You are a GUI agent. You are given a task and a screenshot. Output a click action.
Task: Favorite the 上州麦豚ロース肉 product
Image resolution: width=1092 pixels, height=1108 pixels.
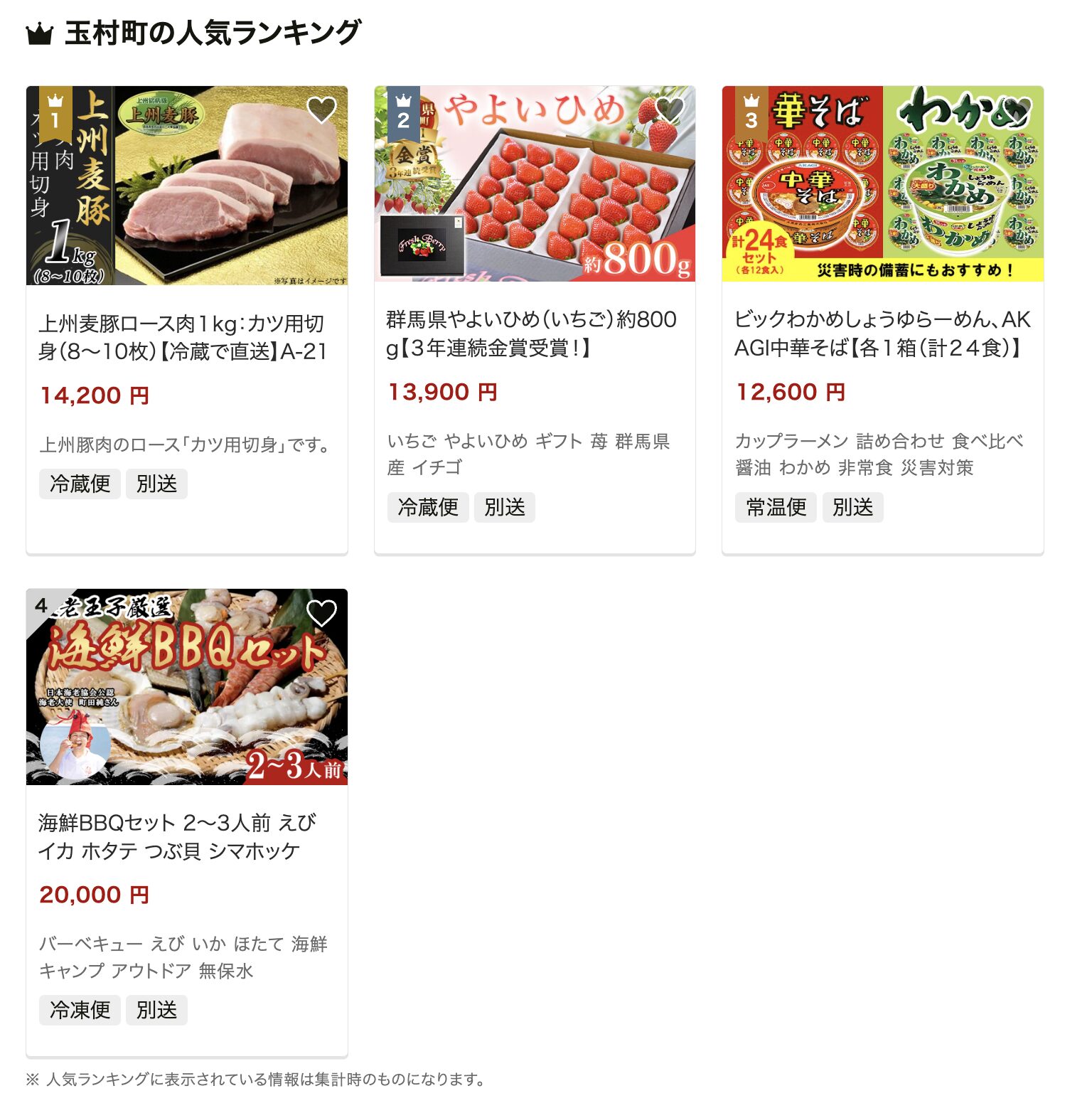tap(321, 110)
